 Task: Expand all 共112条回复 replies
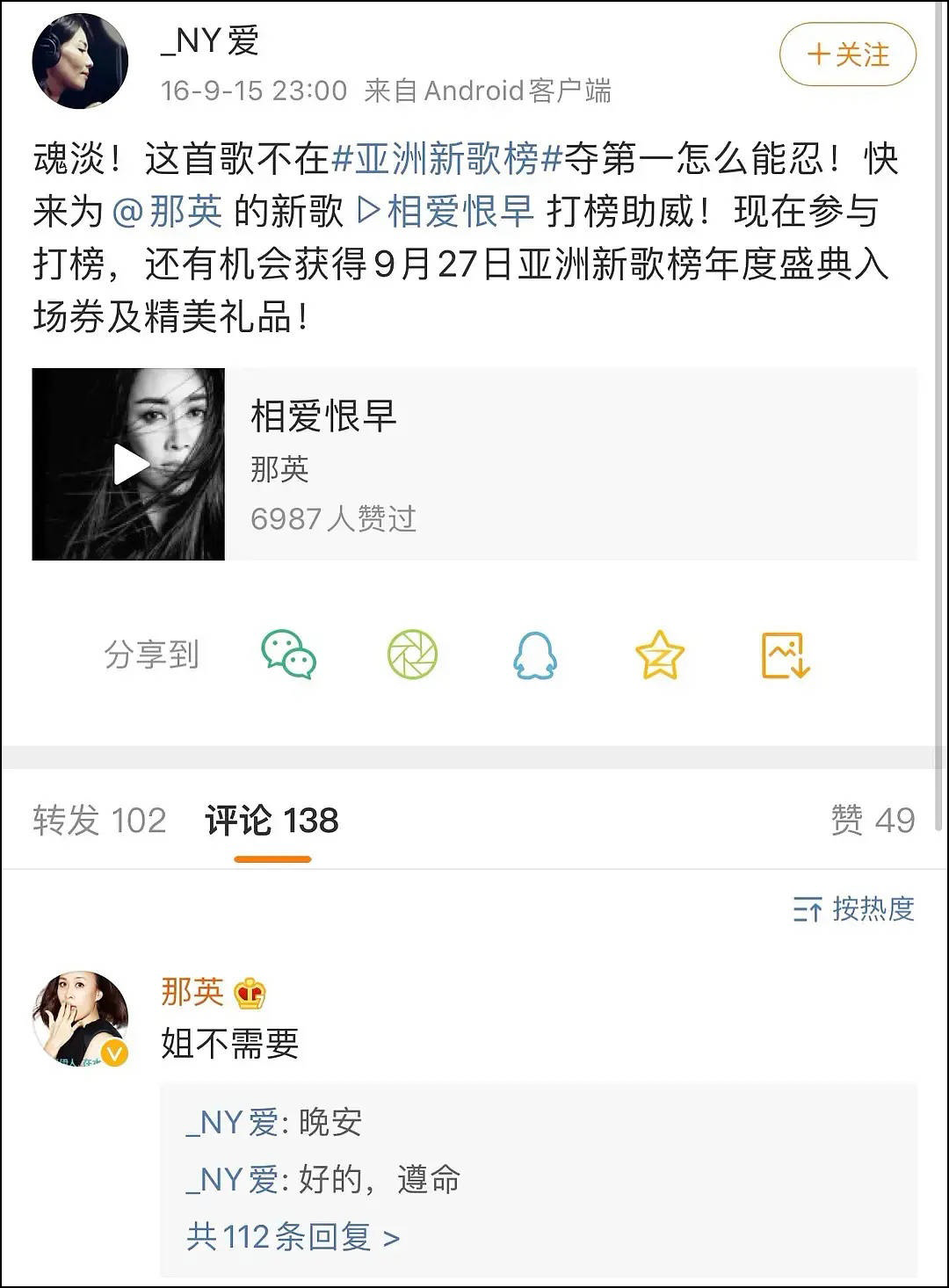(293, 1237)
